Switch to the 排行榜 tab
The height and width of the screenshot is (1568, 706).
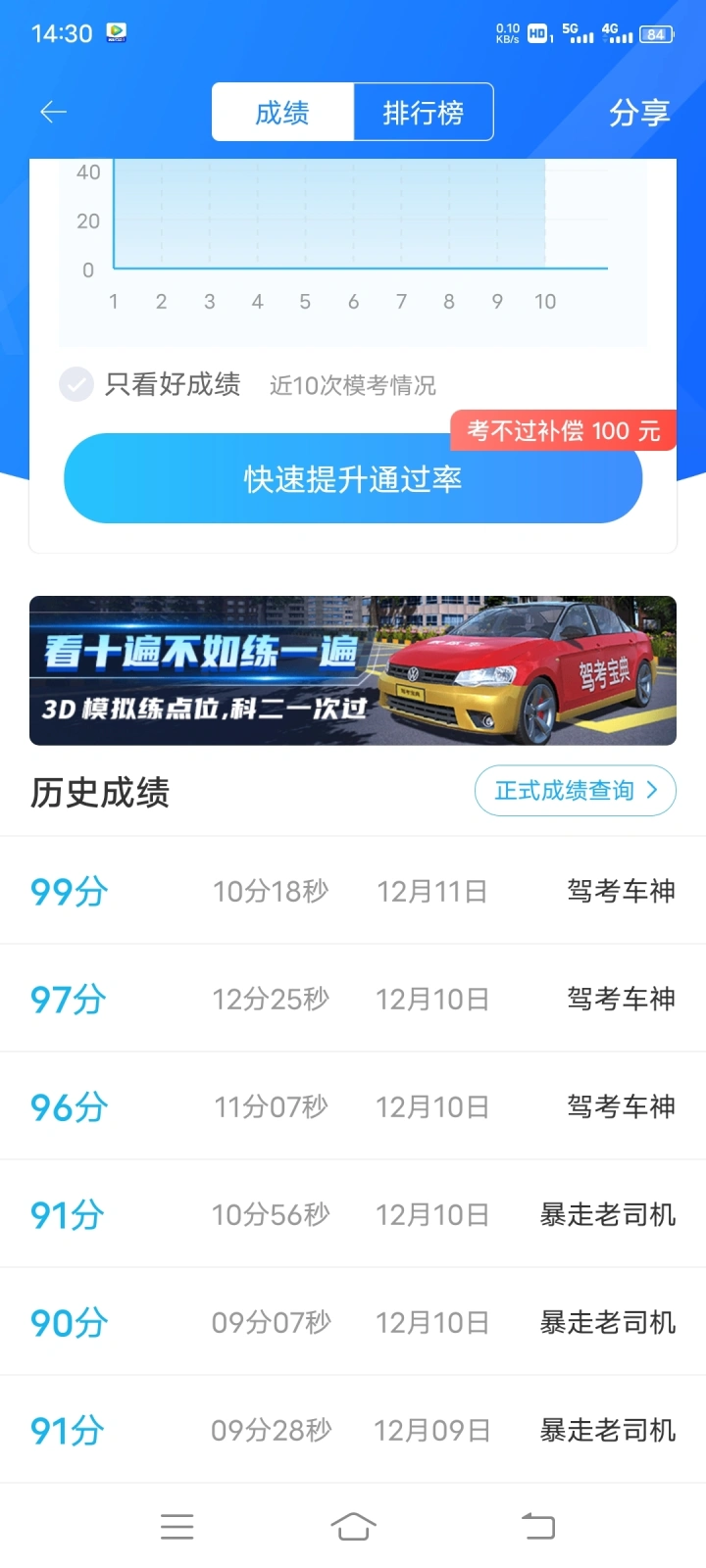pyautogui.click(x=423, y=113)
